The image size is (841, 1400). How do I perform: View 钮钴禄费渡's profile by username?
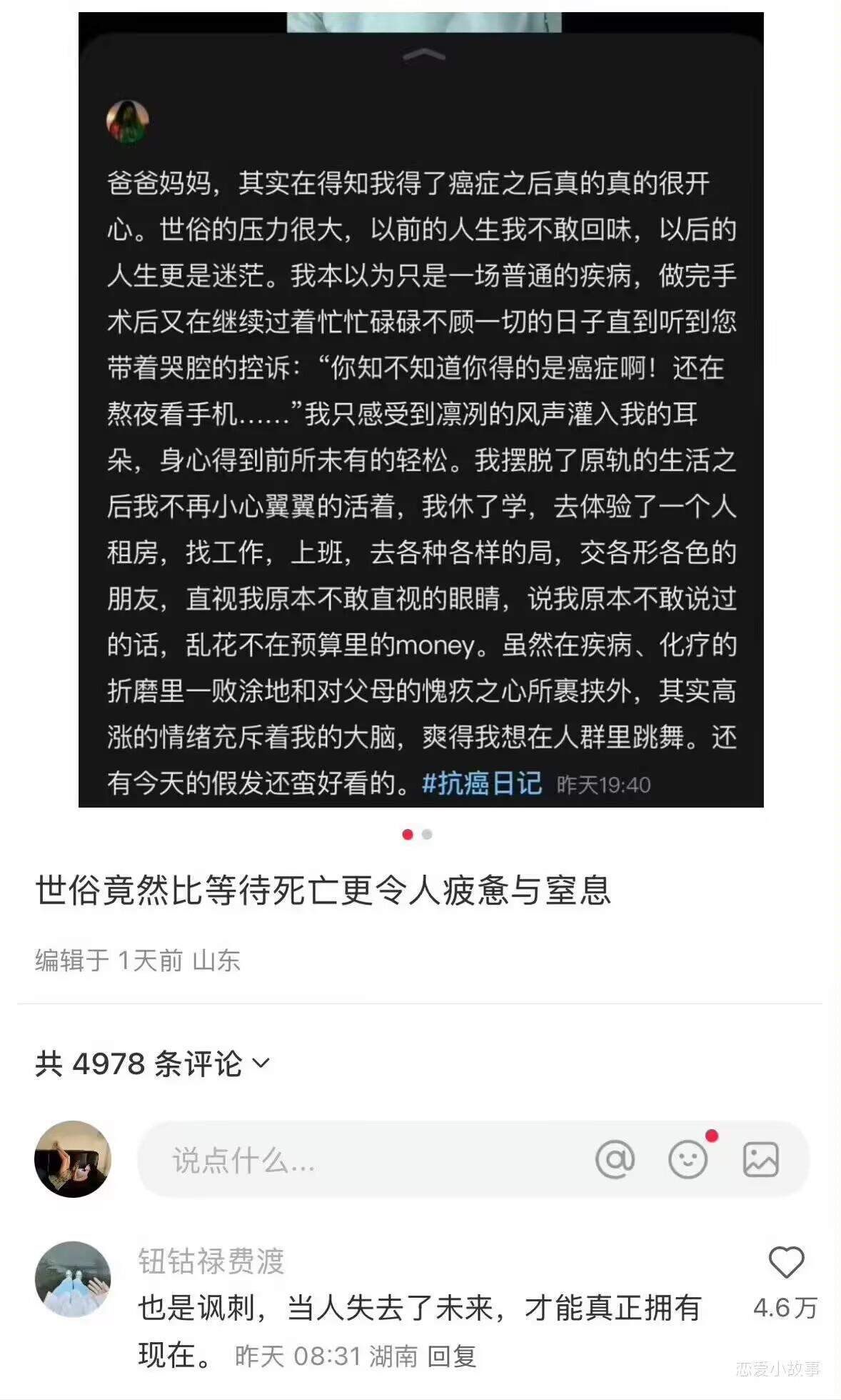211,1261
